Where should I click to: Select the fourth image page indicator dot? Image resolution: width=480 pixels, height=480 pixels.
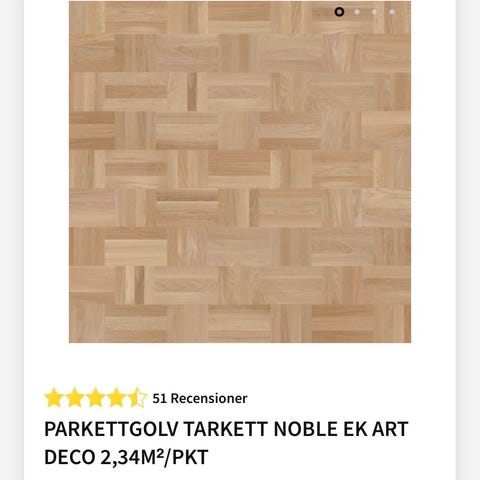392,12
